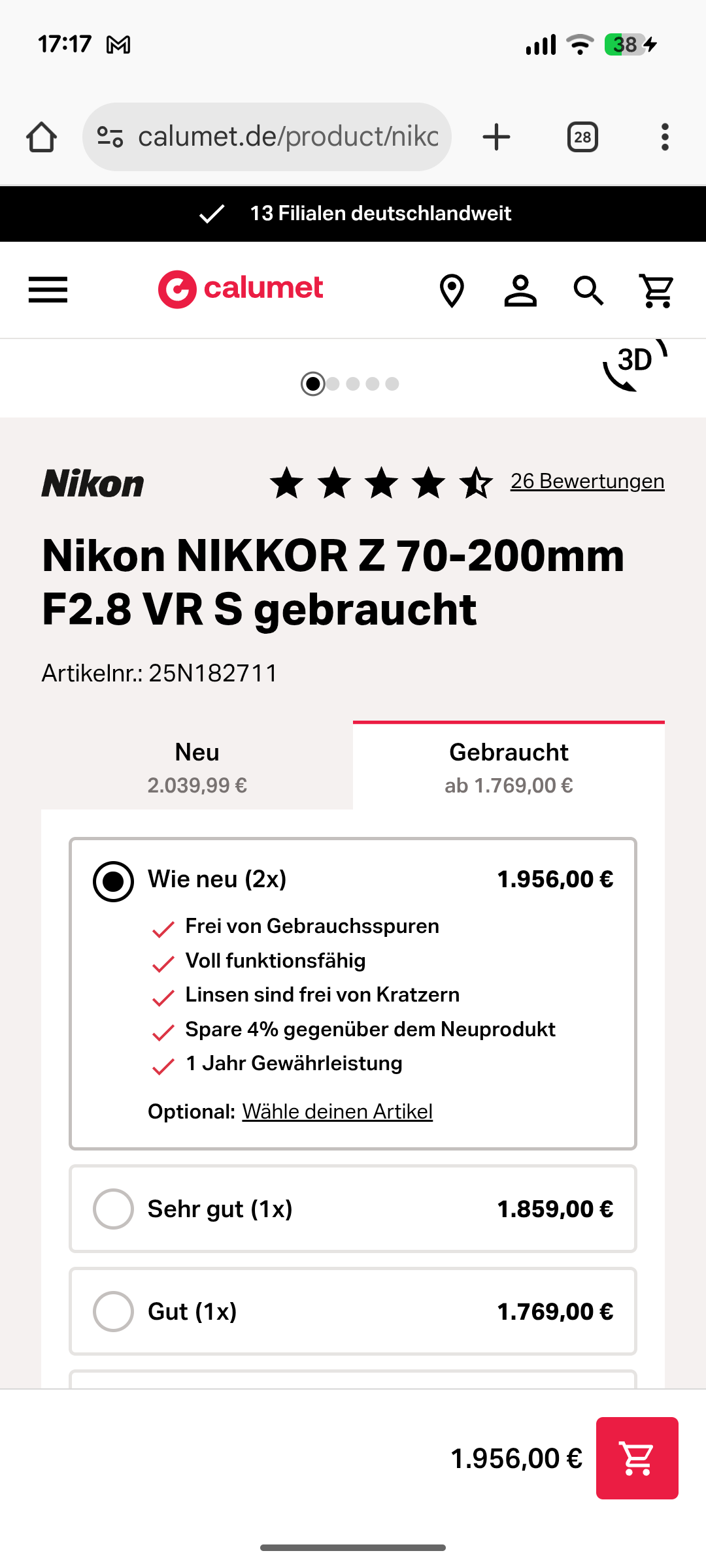The image size is (706, 1568).
Task: Open the browser tab switcher
Action: point(582,137)
